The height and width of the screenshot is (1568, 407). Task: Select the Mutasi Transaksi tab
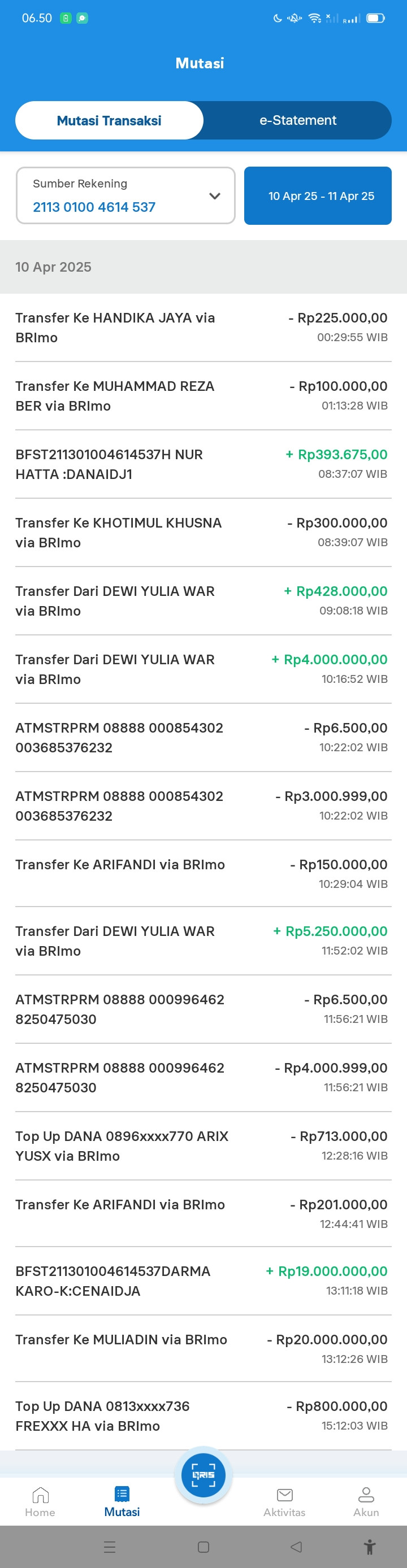point(109,120)
